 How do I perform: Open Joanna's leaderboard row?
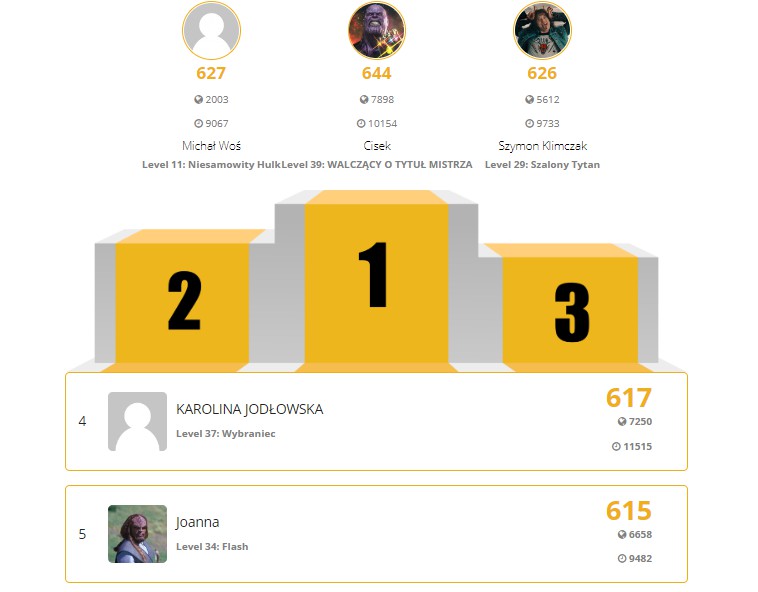375,533
